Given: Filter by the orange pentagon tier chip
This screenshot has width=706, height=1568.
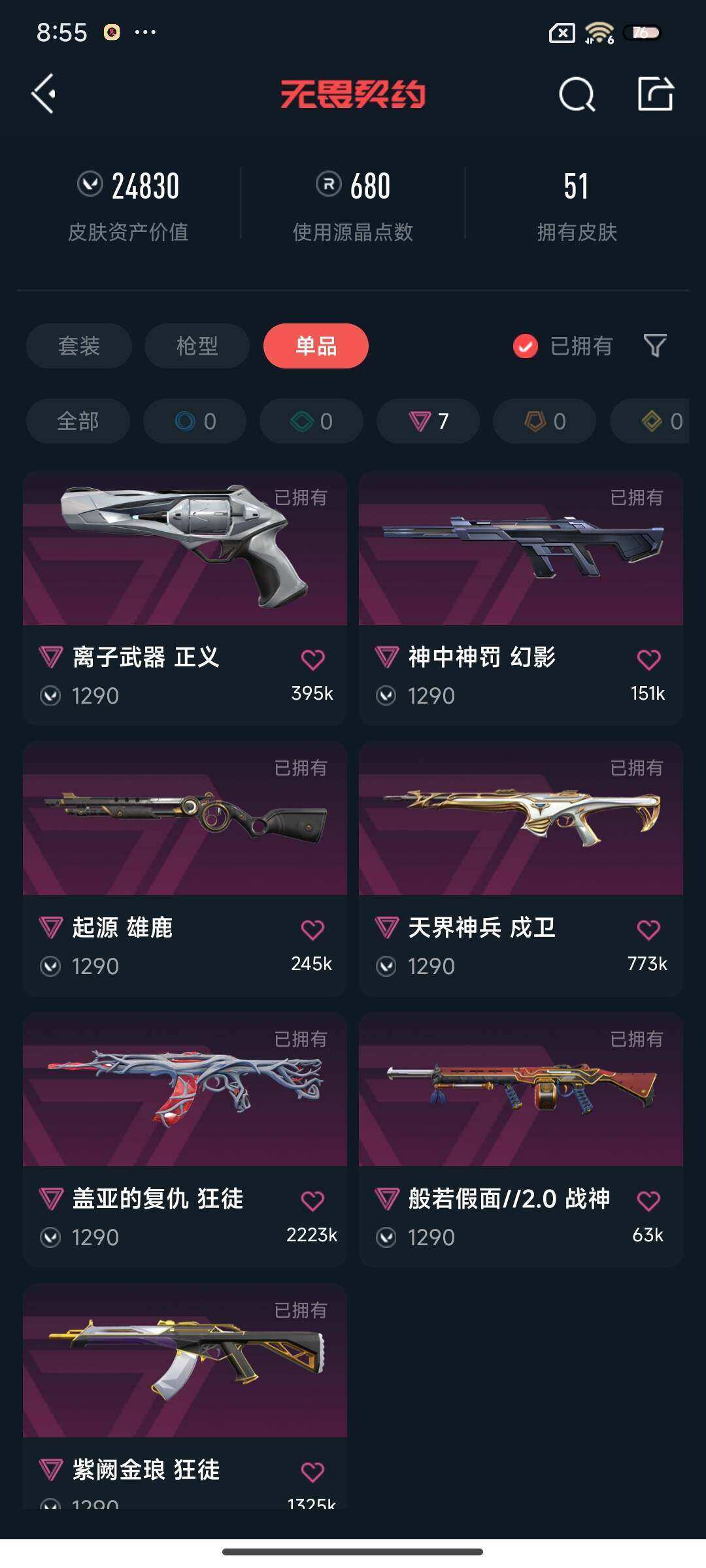Looking at the screenshot, I should click(545, 421).
